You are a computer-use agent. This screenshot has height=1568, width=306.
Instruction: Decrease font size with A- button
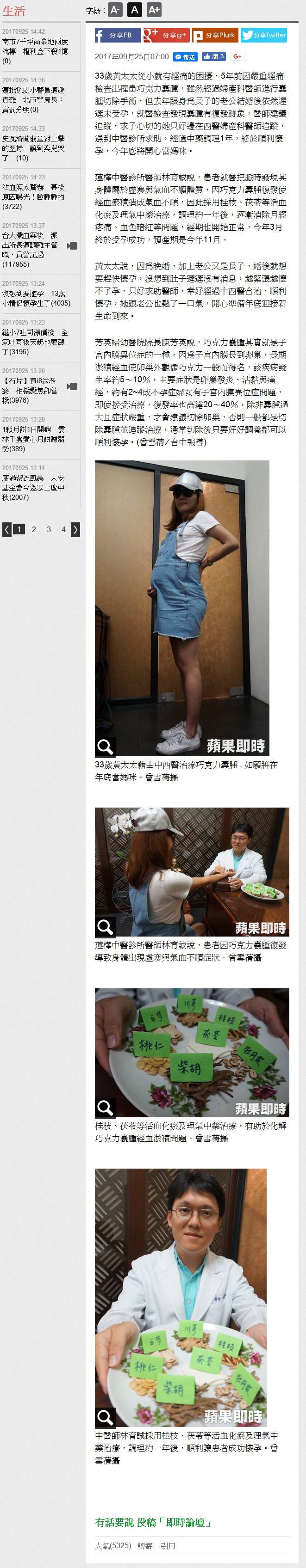point(115,10)
